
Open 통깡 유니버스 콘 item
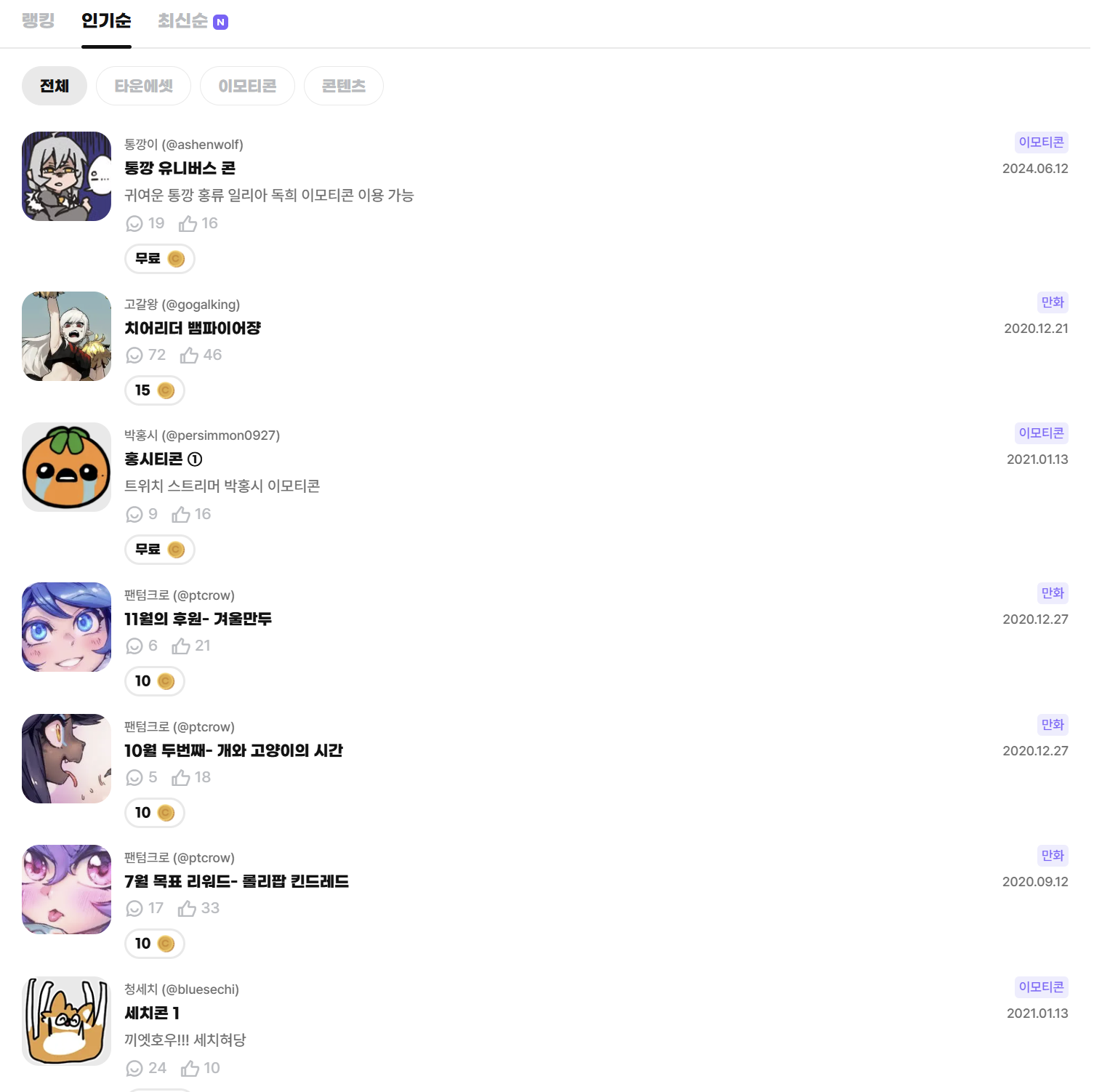click(180, 168)
